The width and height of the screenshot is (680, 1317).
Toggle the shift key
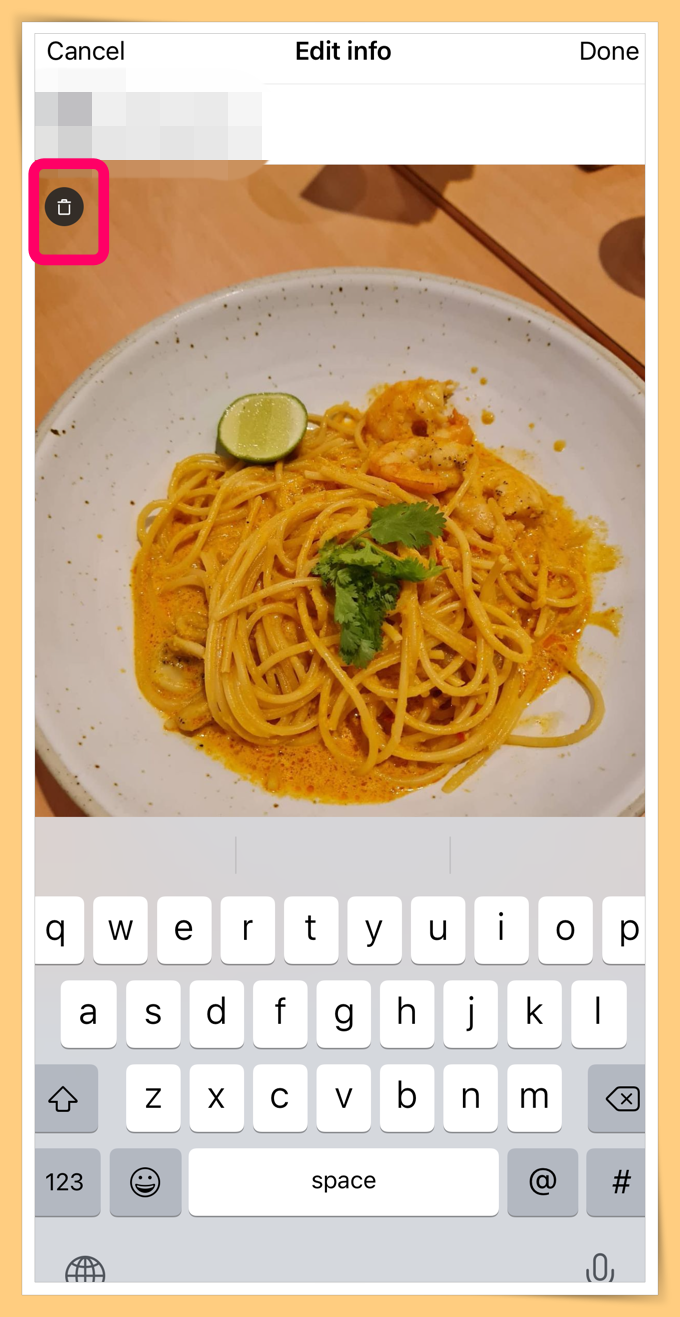65,1099
